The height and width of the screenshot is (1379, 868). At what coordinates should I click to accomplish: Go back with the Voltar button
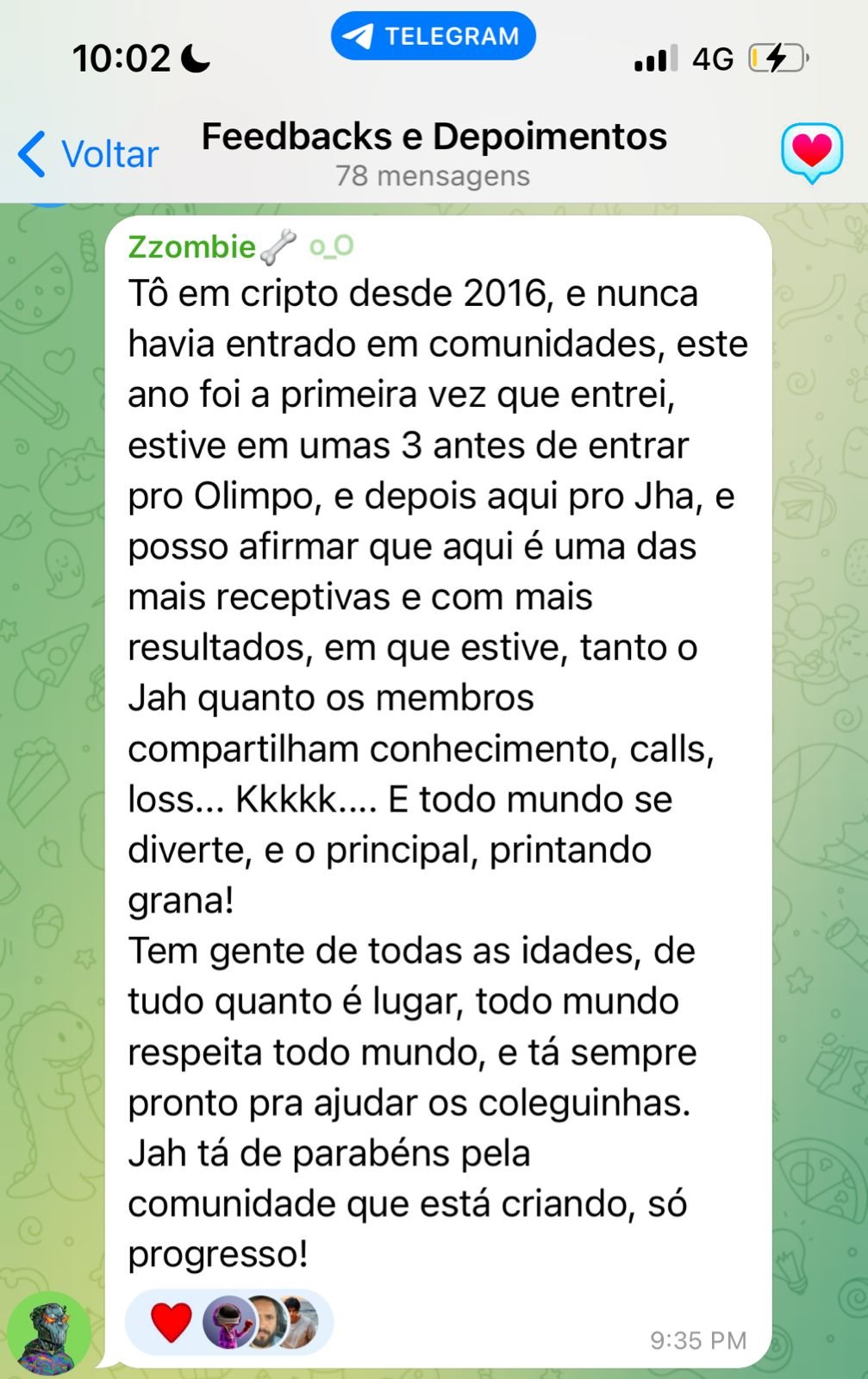point(89,154)
